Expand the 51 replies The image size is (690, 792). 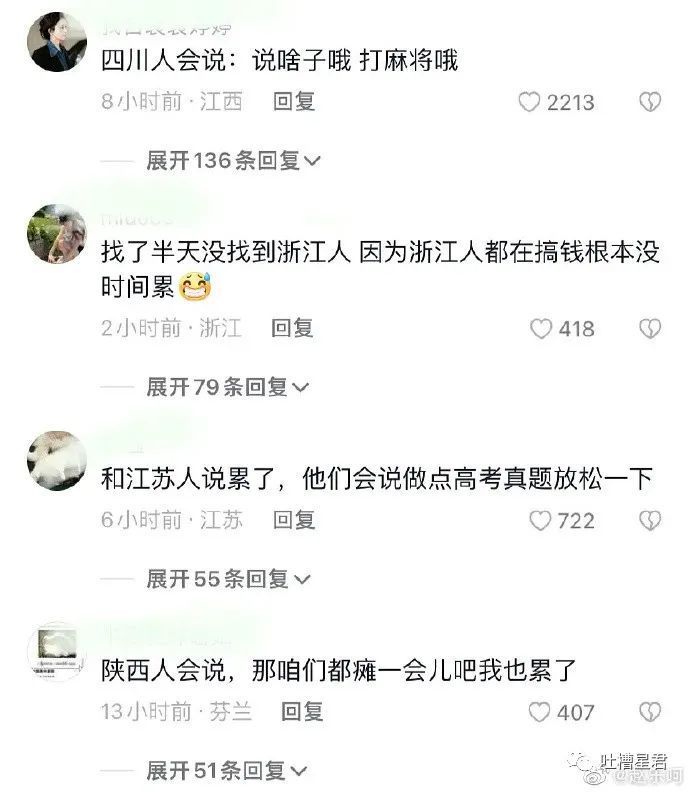[x=226, y=771]
